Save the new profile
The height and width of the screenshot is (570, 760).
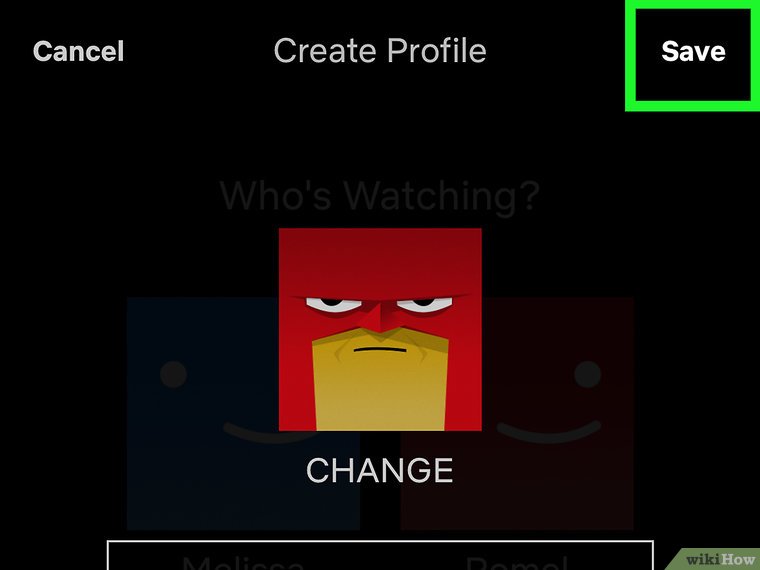pos(693,51)
